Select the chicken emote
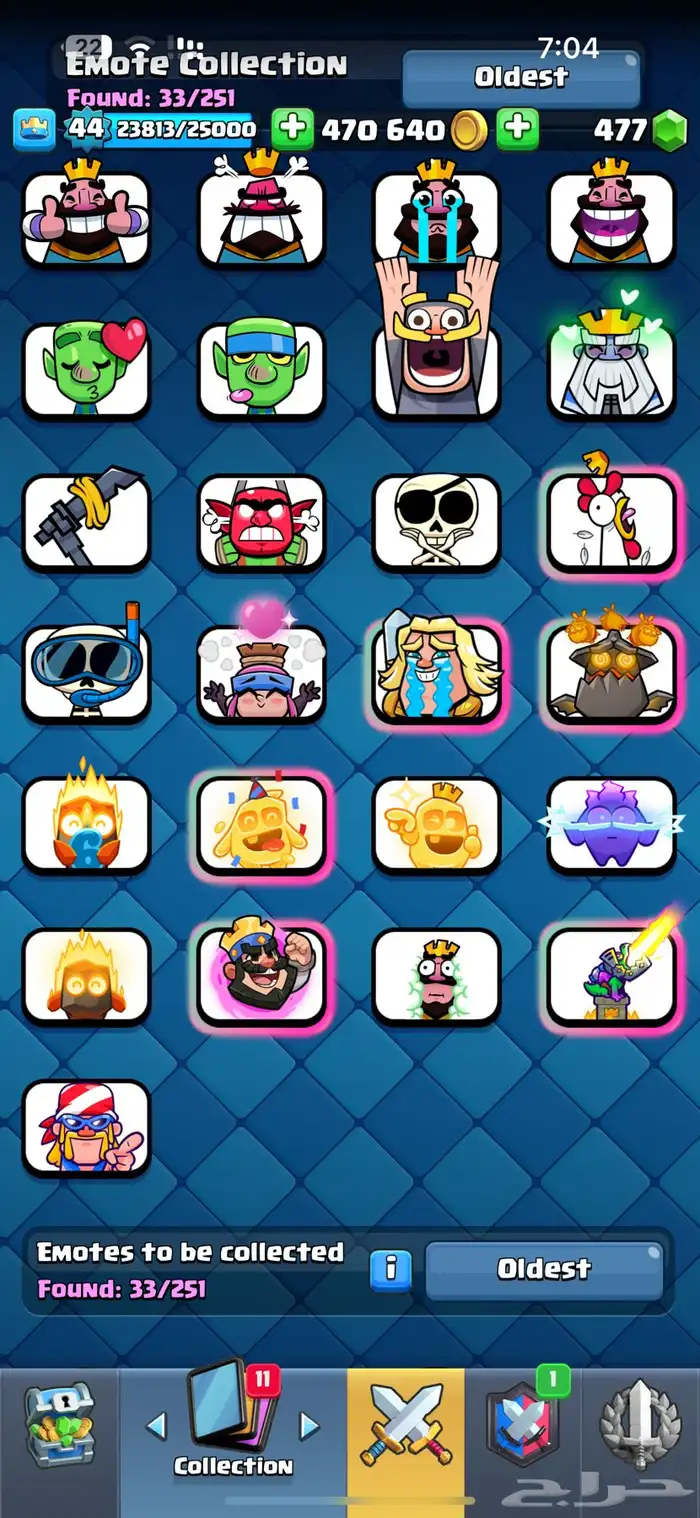Viewport: 700px width, 1518px height. tap(612, 522)
